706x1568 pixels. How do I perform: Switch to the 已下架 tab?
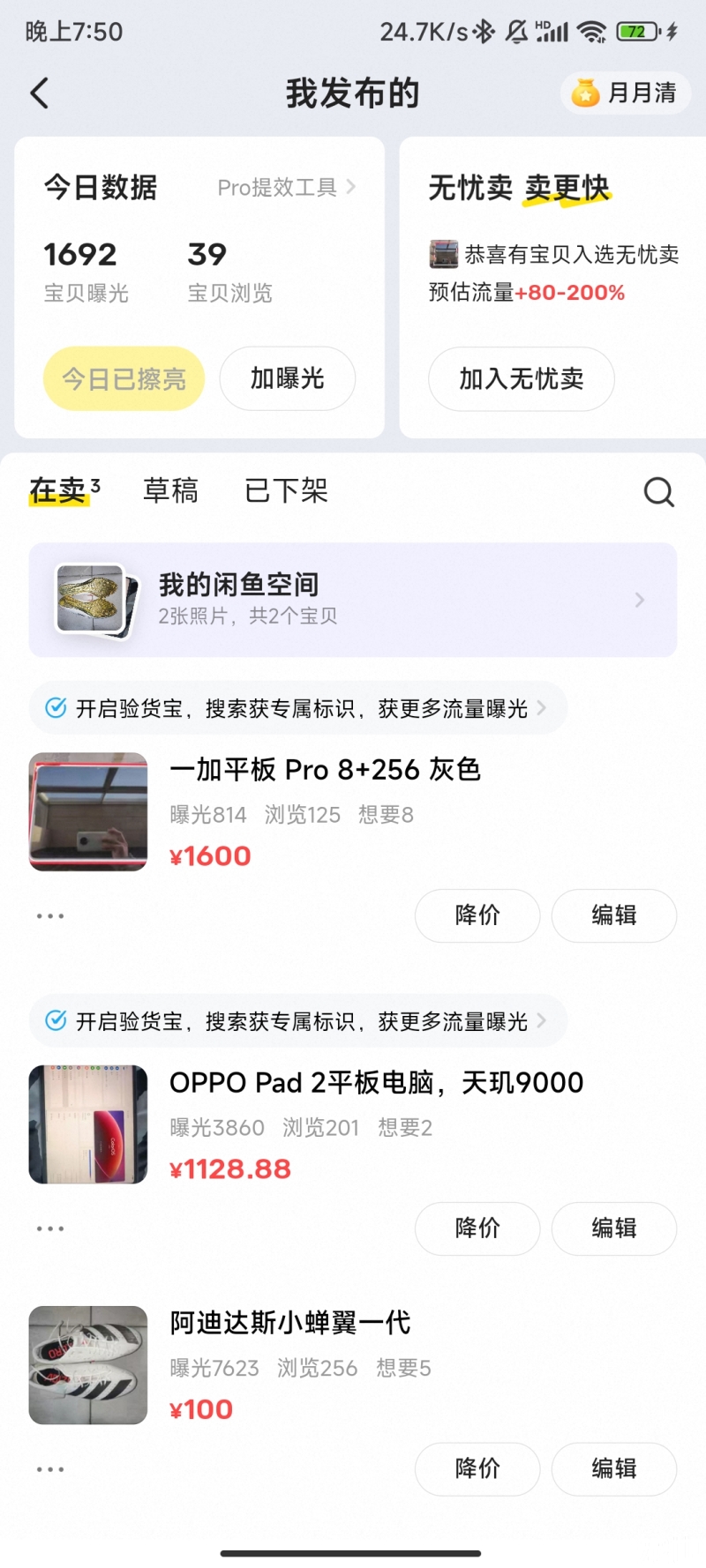(286, 490)
